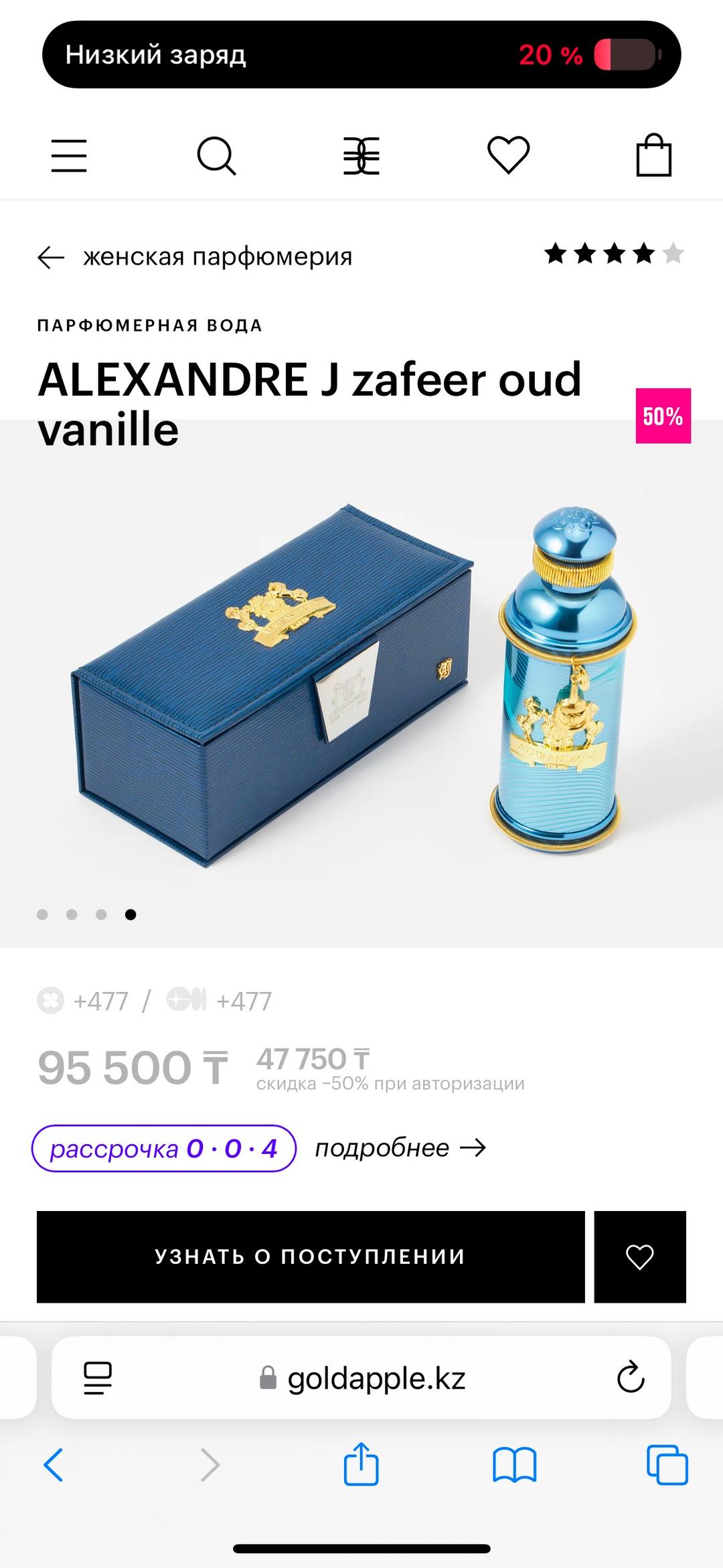
Task: Tap the goldapple.kz address bar
Action: click(361, 1378)
